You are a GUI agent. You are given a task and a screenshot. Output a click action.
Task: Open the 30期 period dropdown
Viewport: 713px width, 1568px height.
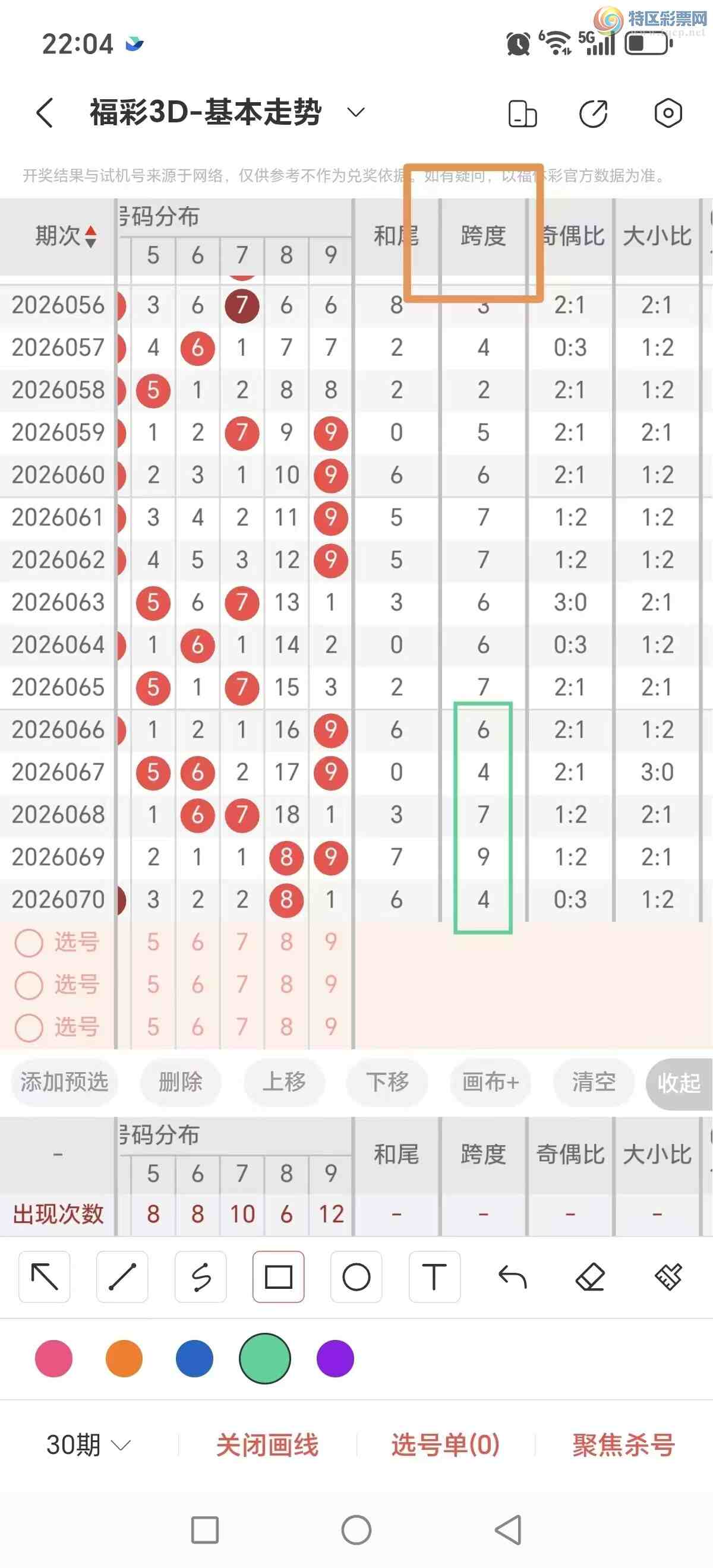(x=89, y=1445)
